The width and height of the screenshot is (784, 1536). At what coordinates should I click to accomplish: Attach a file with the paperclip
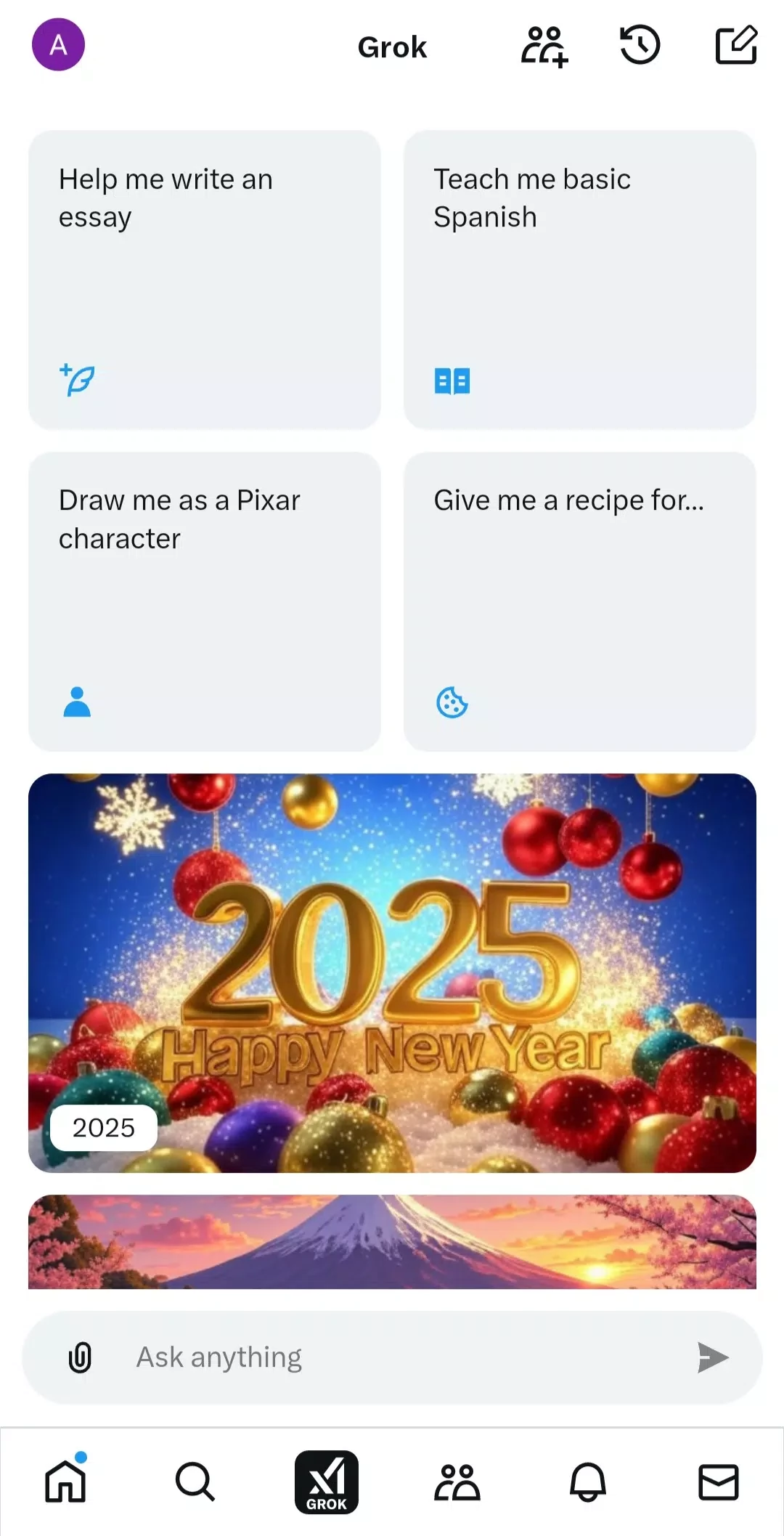click(80, 1357)
